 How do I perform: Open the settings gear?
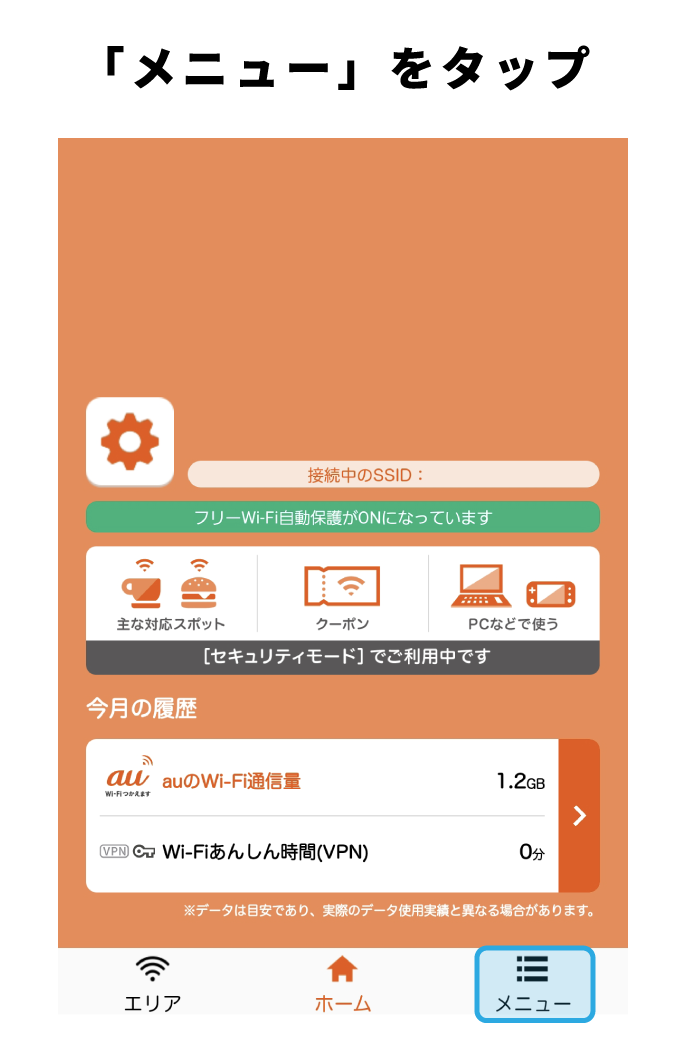(x=130, y=441)
